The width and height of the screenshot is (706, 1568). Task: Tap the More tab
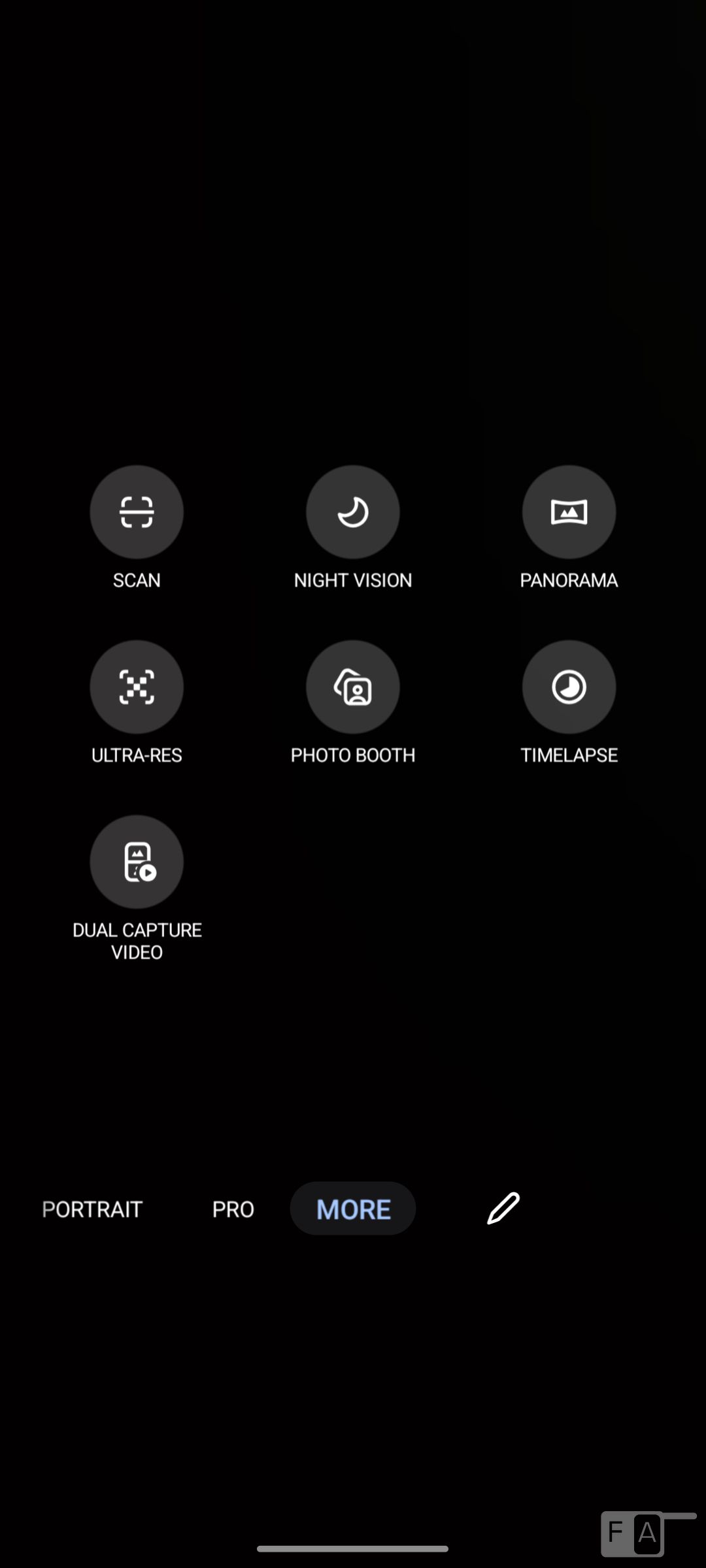coord(353,1209)
